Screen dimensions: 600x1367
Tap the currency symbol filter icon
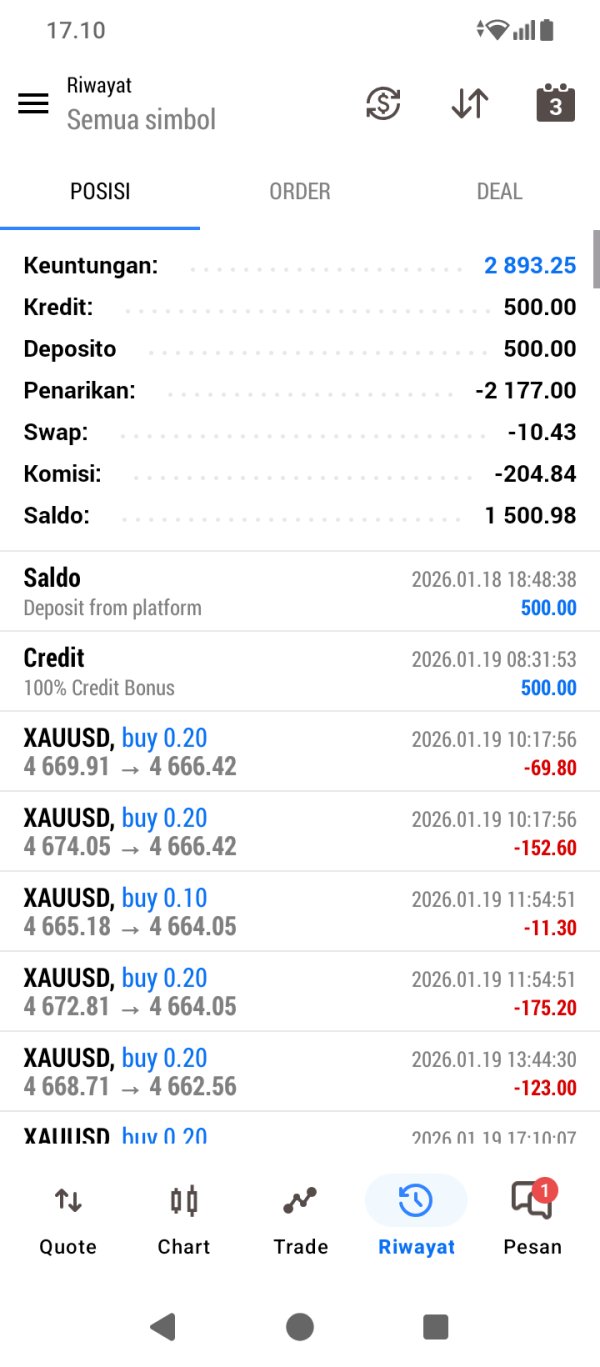pyautogui.click(x=383, y=104)
